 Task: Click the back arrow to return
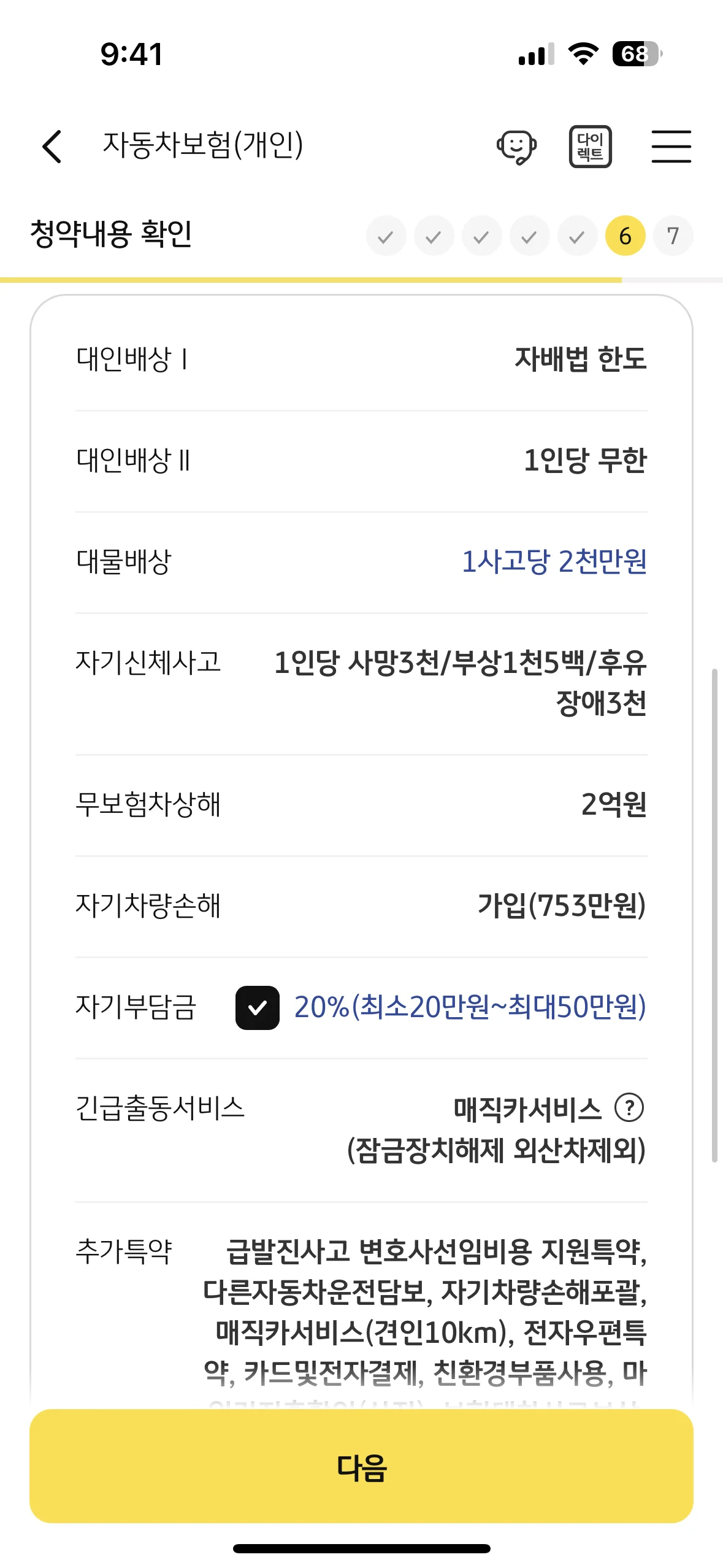pyautogui.click(x=52, y=146)
